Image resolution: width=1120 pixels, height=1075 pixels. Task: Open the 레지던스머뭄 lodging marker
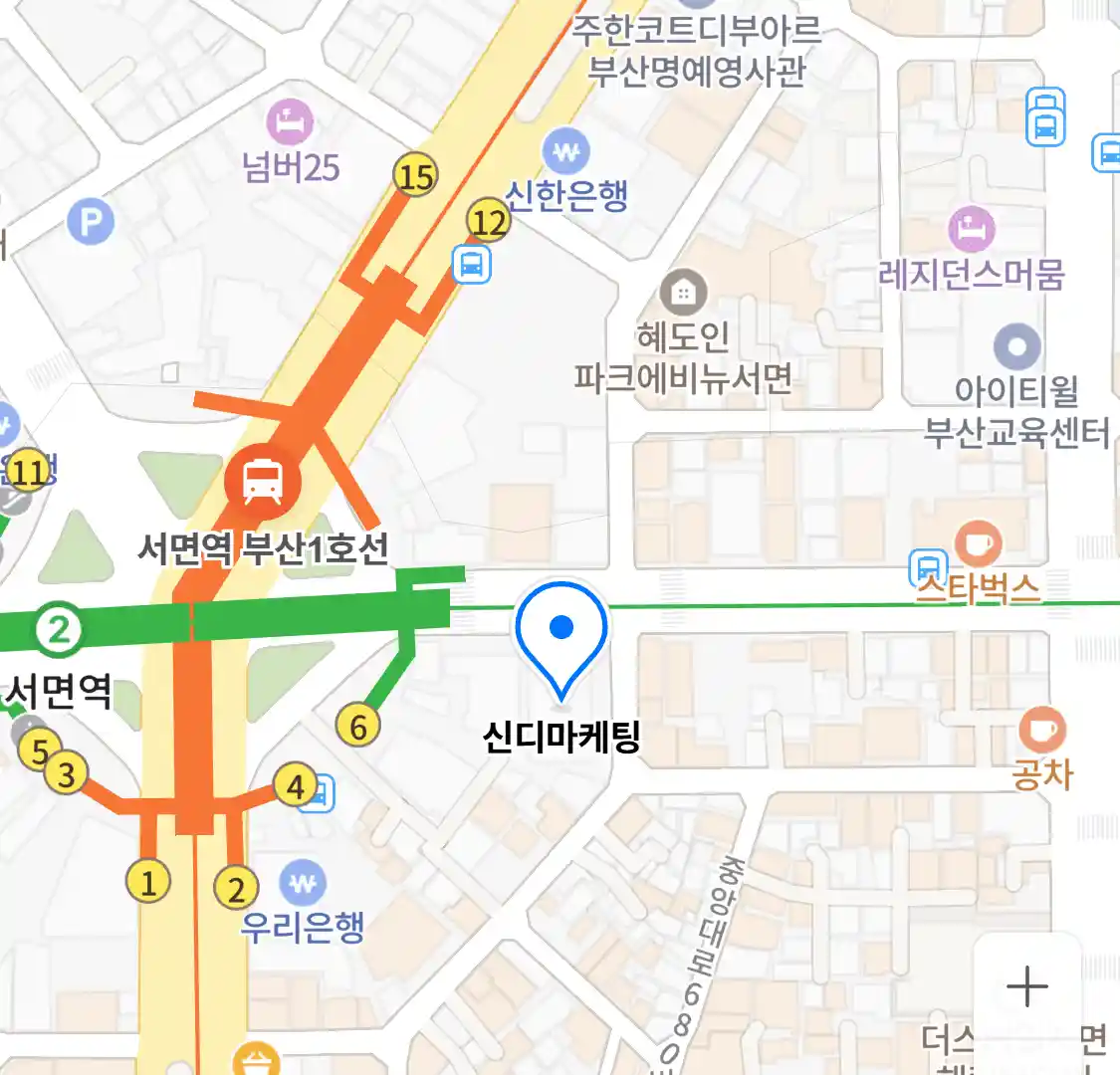pyautogui.click(x=971, y=230)
